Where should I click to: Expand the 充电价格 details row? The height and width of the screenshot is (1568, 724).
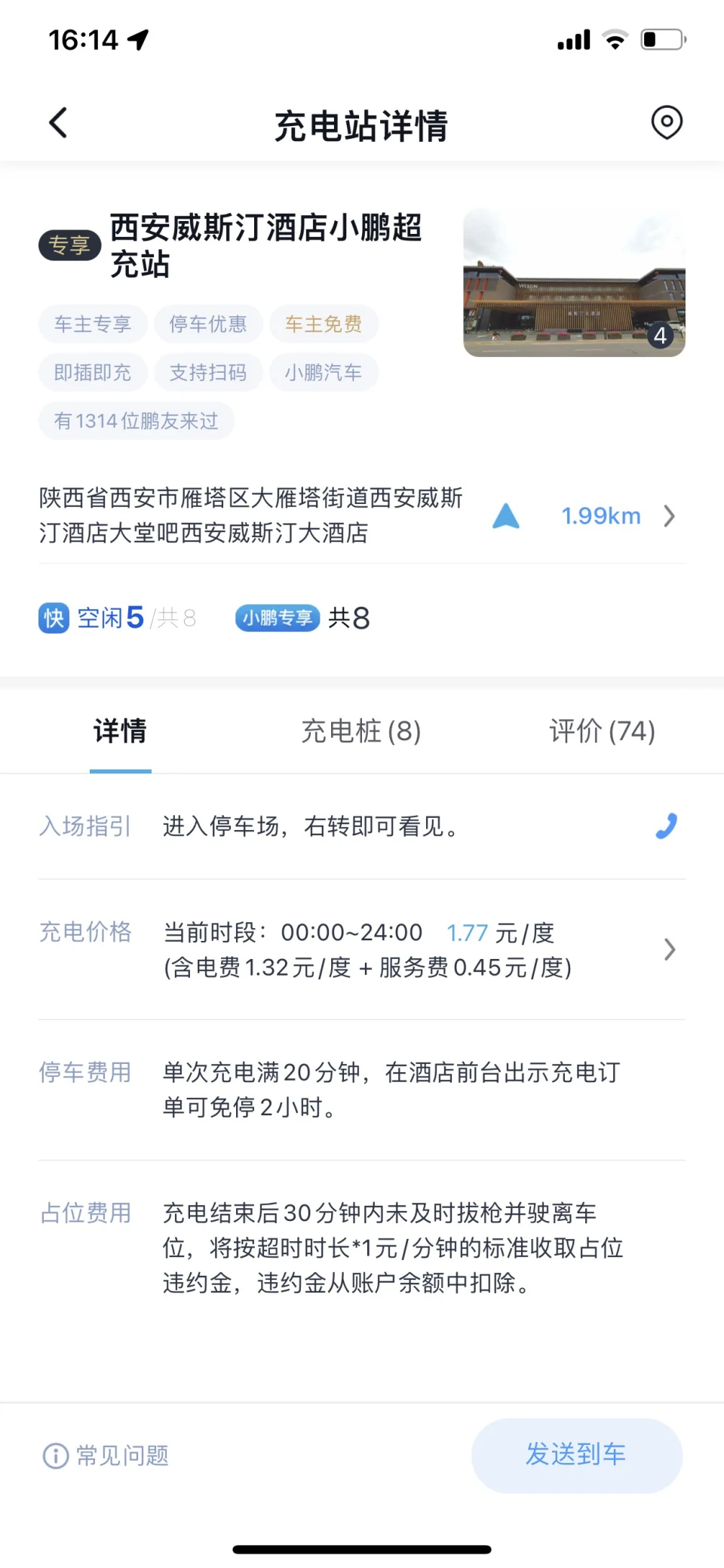click(x=362, y=949)
